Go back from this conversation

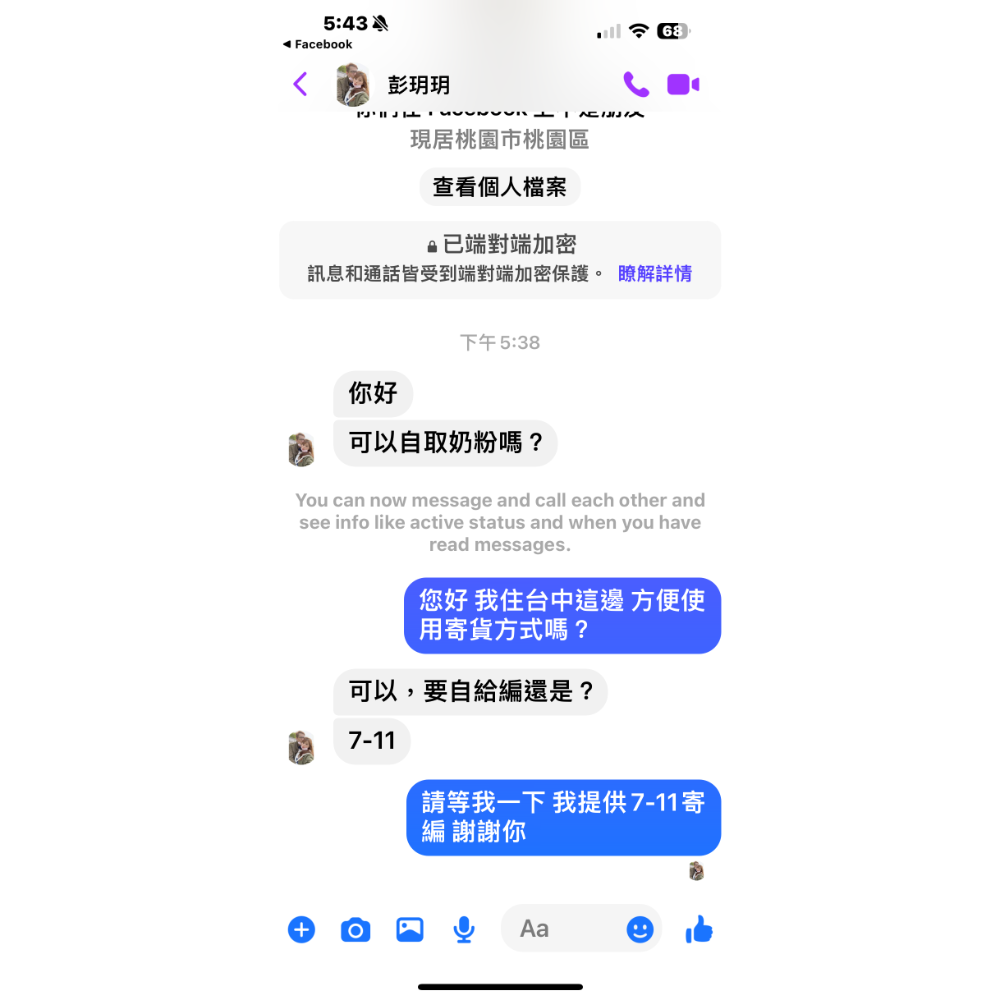[300, 84]
